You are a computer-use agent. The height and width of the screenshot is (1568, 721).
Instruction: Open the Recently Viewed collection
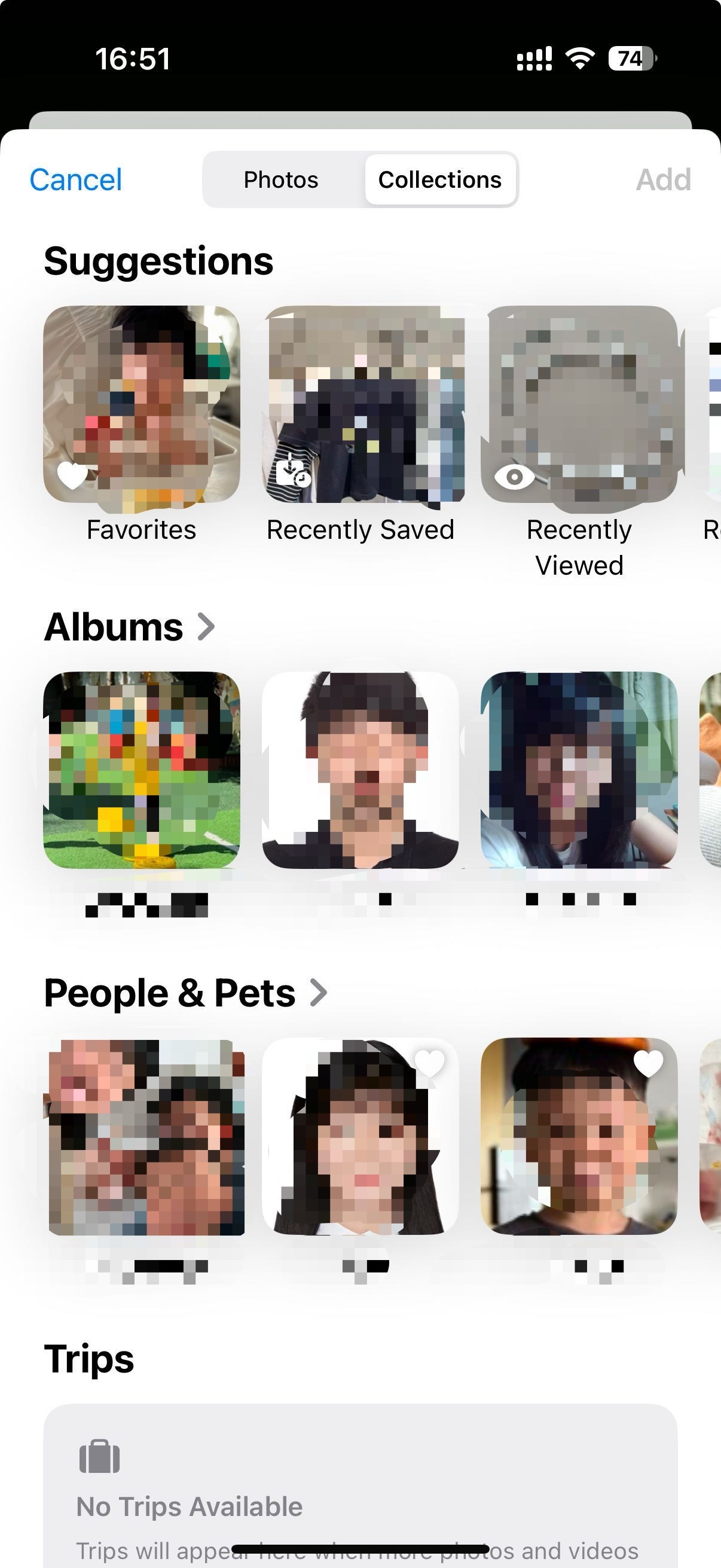tap(579, 404)
